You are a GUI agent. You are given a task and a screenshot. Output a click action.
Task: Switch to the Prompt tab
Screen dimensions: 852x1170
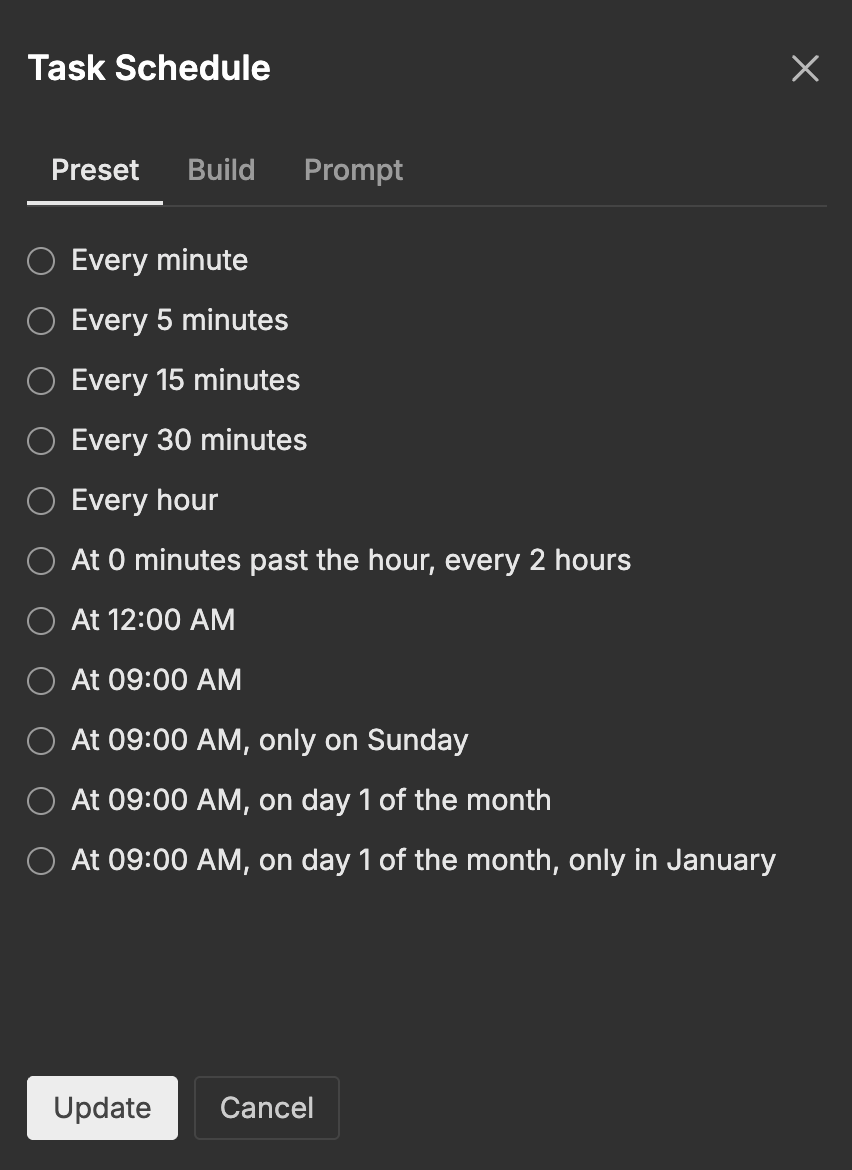point(353,170)
